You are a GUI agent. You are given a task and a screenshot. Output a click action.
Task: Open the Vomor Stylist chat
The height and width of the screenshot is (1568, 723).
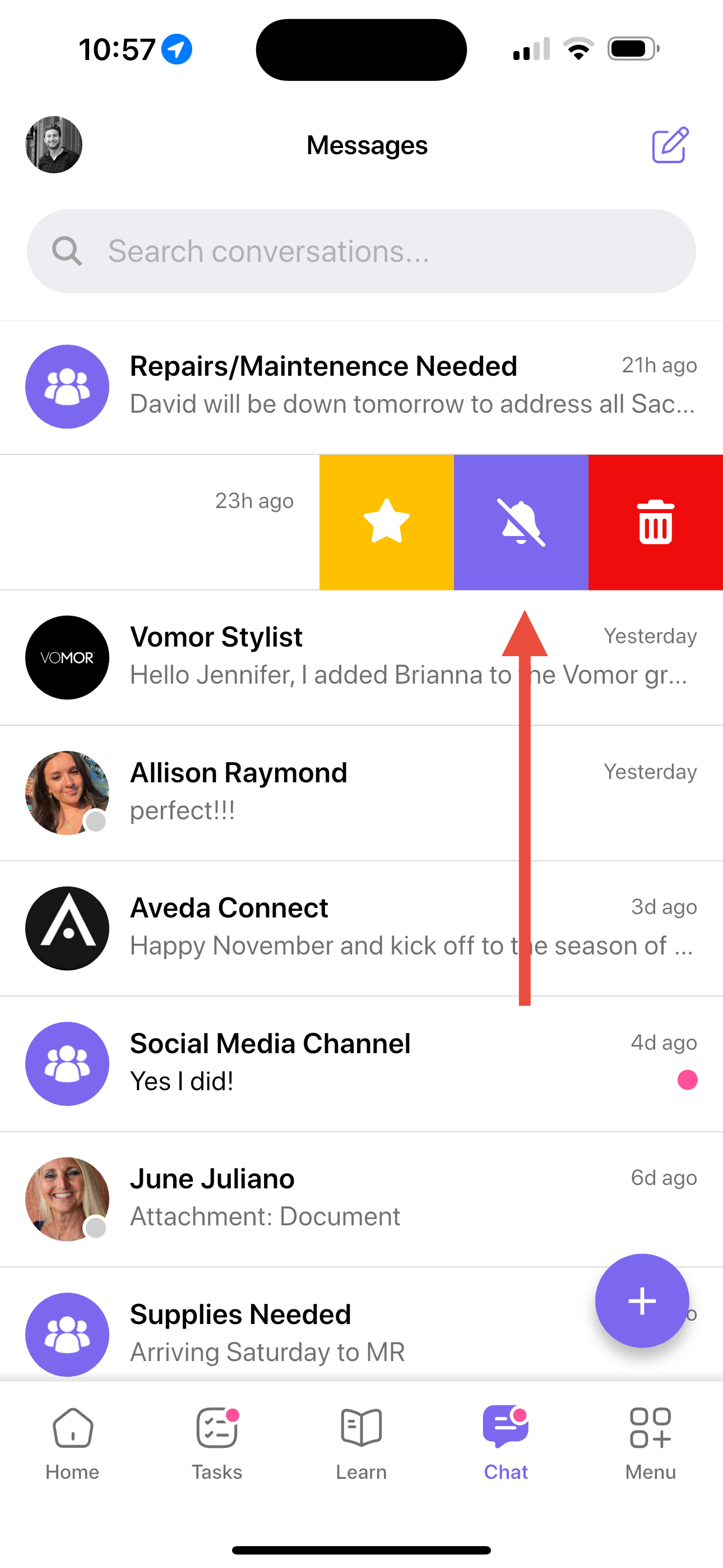click(x=361, y=658)
